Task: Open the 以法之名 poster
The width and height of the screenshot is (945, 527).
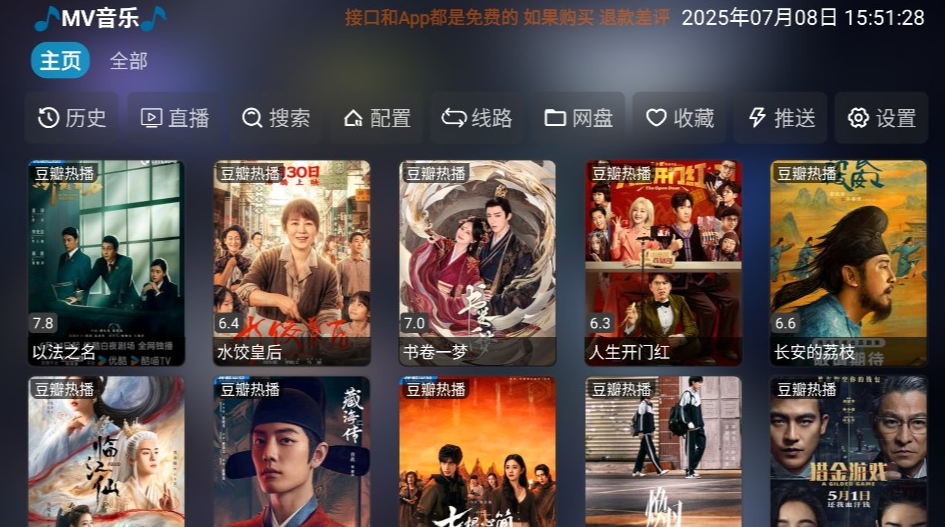Action: [x=106, y=263]
